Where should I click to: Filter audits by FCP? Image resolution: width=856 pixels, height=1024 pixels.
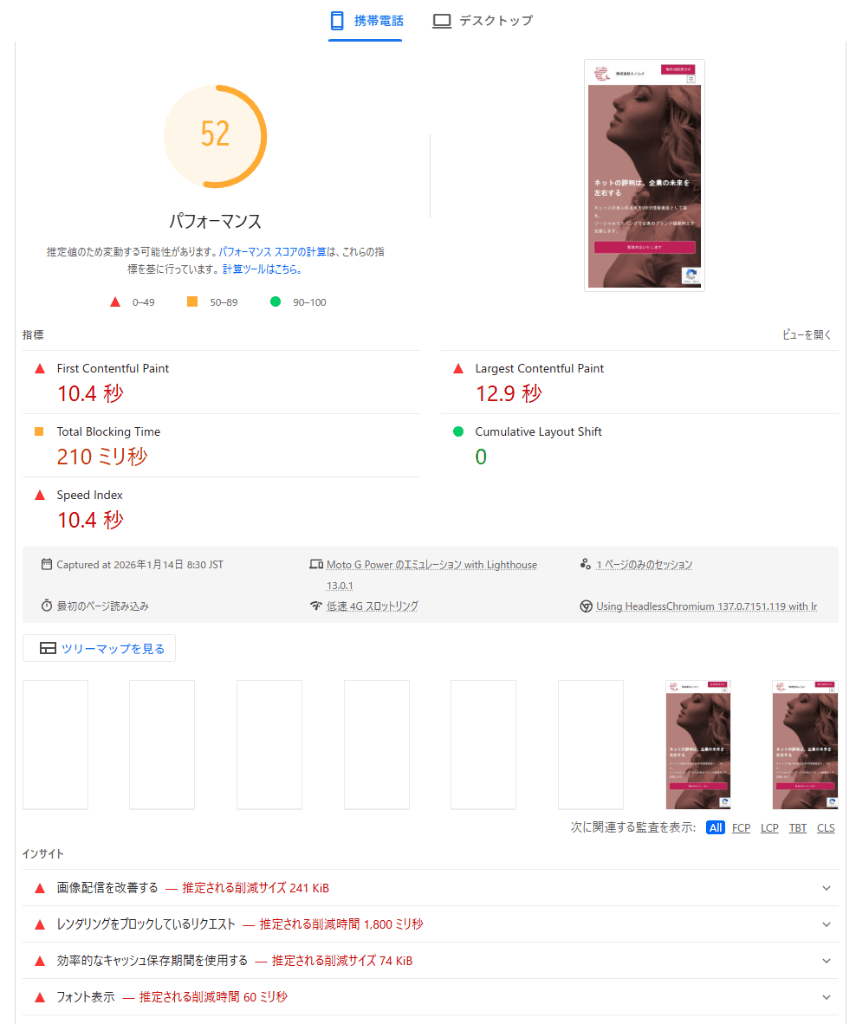tap(741, 828)
